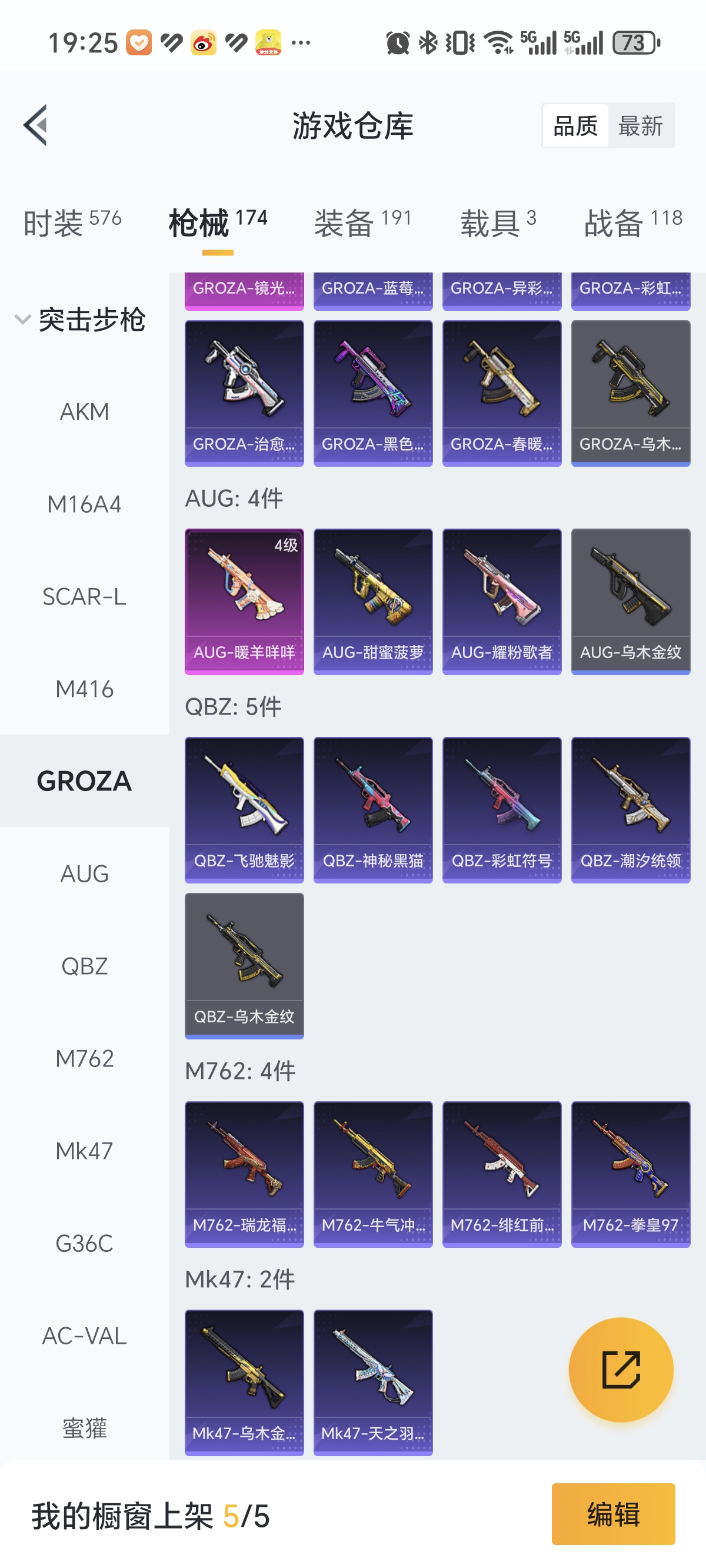View the QBZ-飞驰魅影 skin
This screenshot has width=706, height=1568.
[244, 809]
